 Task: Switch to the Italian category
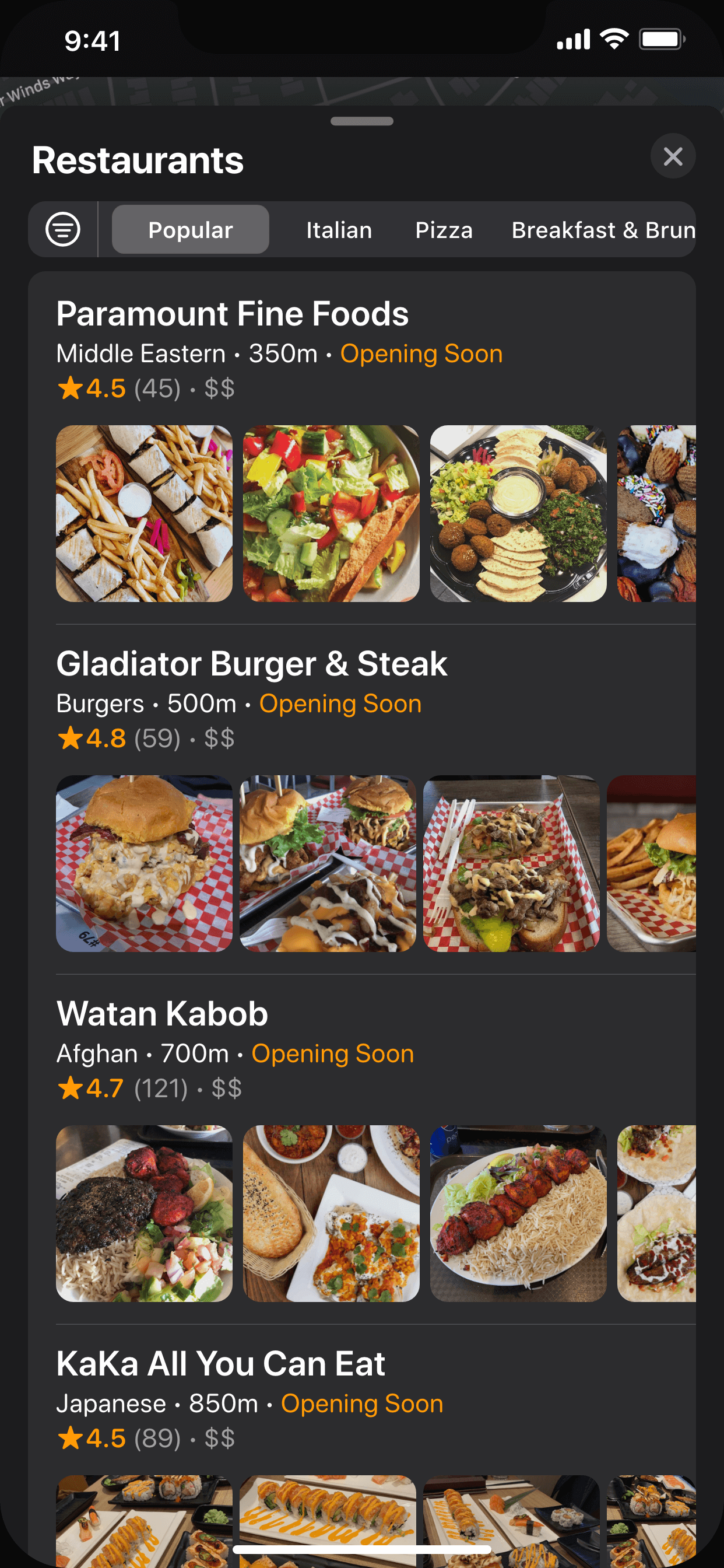coord(339,230)
